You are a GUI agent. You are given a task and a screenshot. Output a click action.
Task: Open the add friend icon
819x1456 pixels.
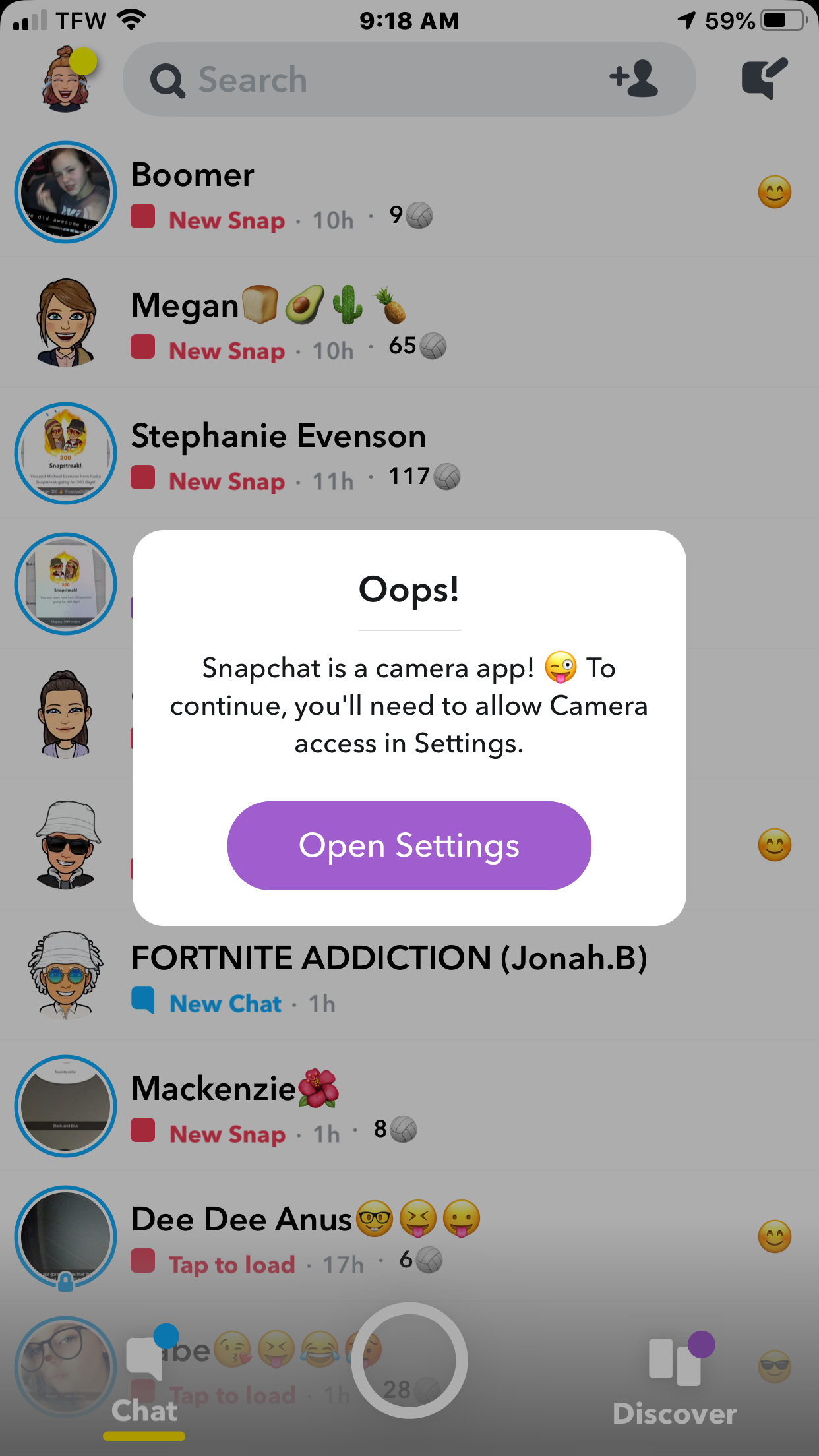click(x=633, y=79)
